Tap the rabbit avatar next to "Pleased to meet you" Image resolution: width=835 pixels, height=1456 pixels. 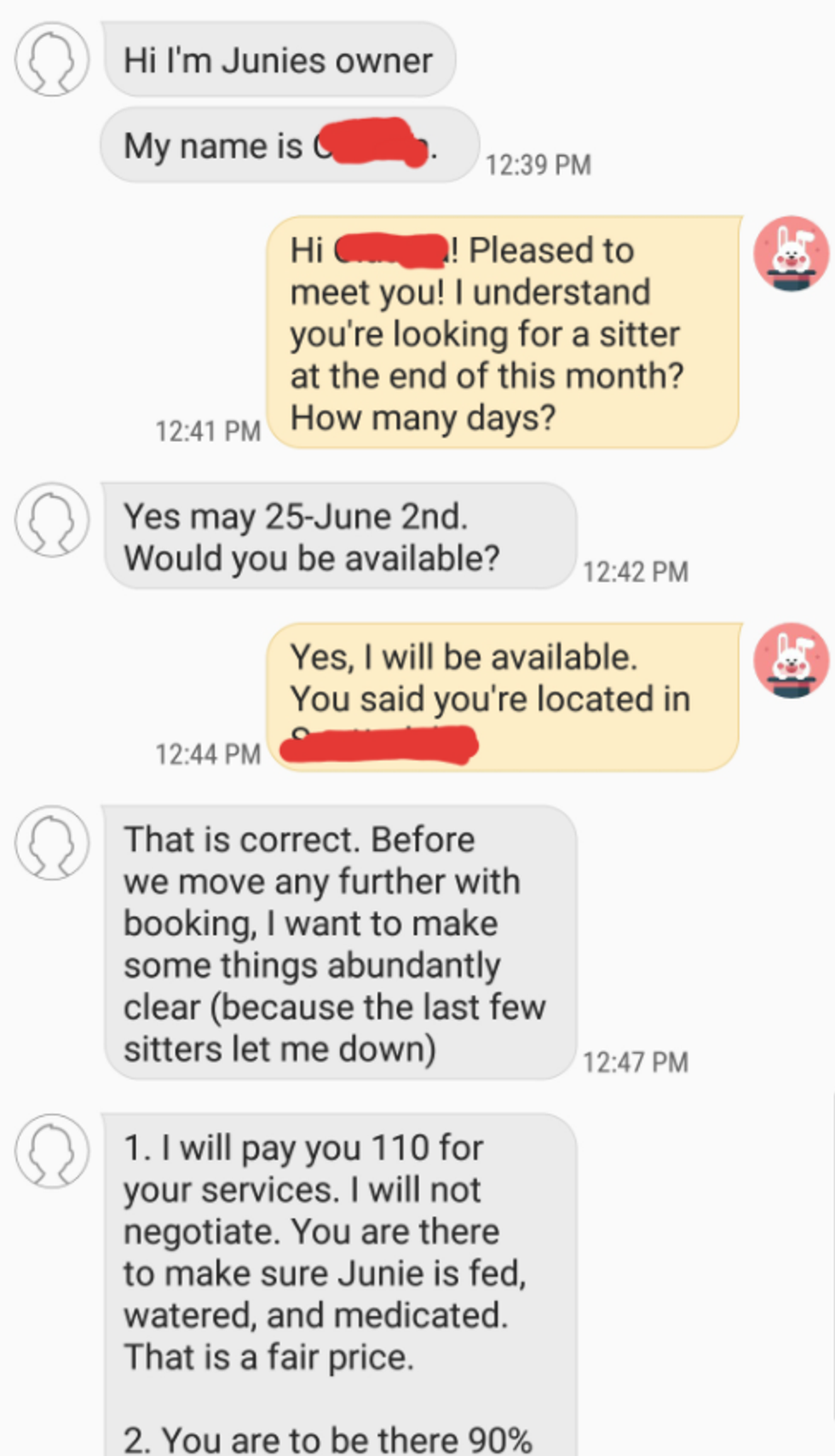pyautogui.click(x=791, y=253)
